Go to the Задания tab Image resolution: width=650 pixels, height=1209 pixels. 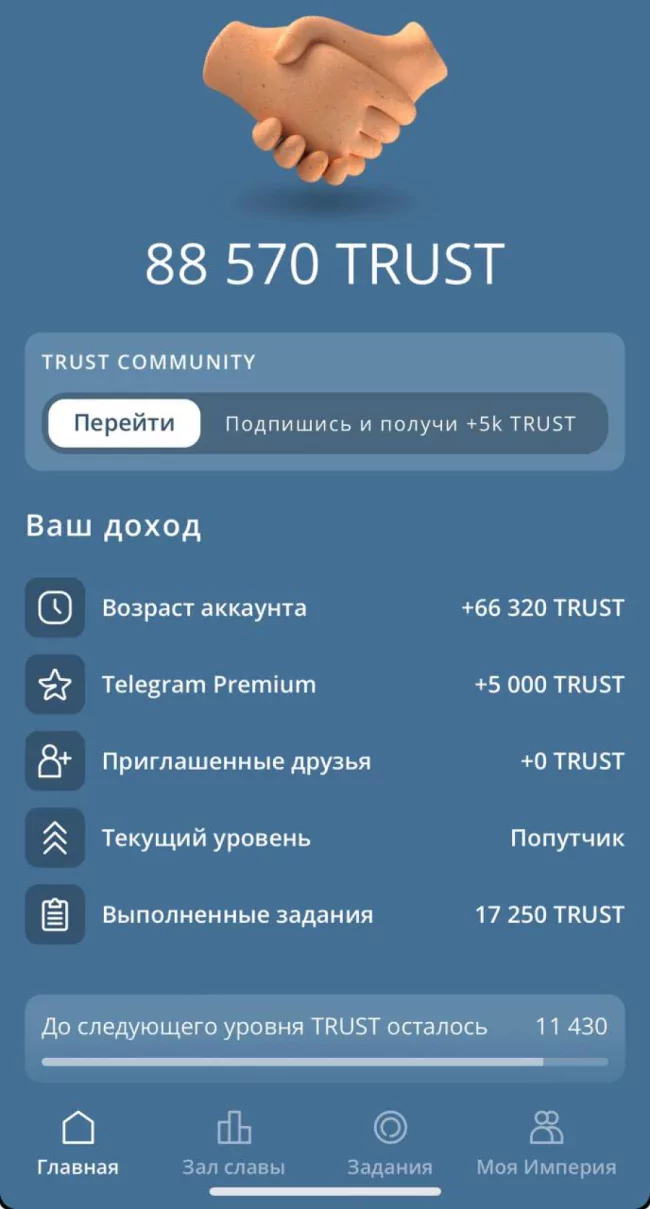tap(390, 1144)
